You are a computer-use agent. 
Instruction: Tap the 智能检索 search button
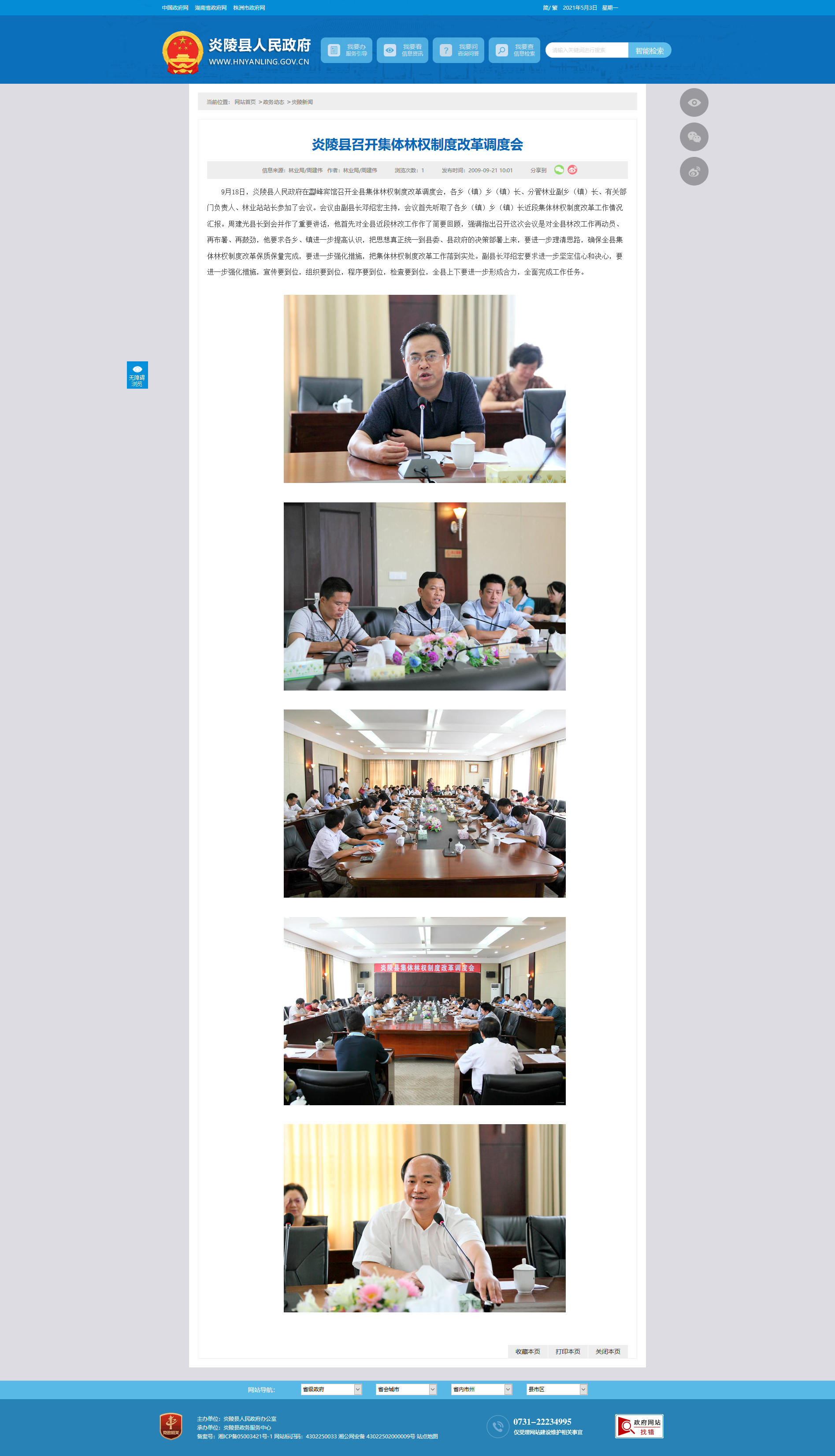tap(649, 51)
